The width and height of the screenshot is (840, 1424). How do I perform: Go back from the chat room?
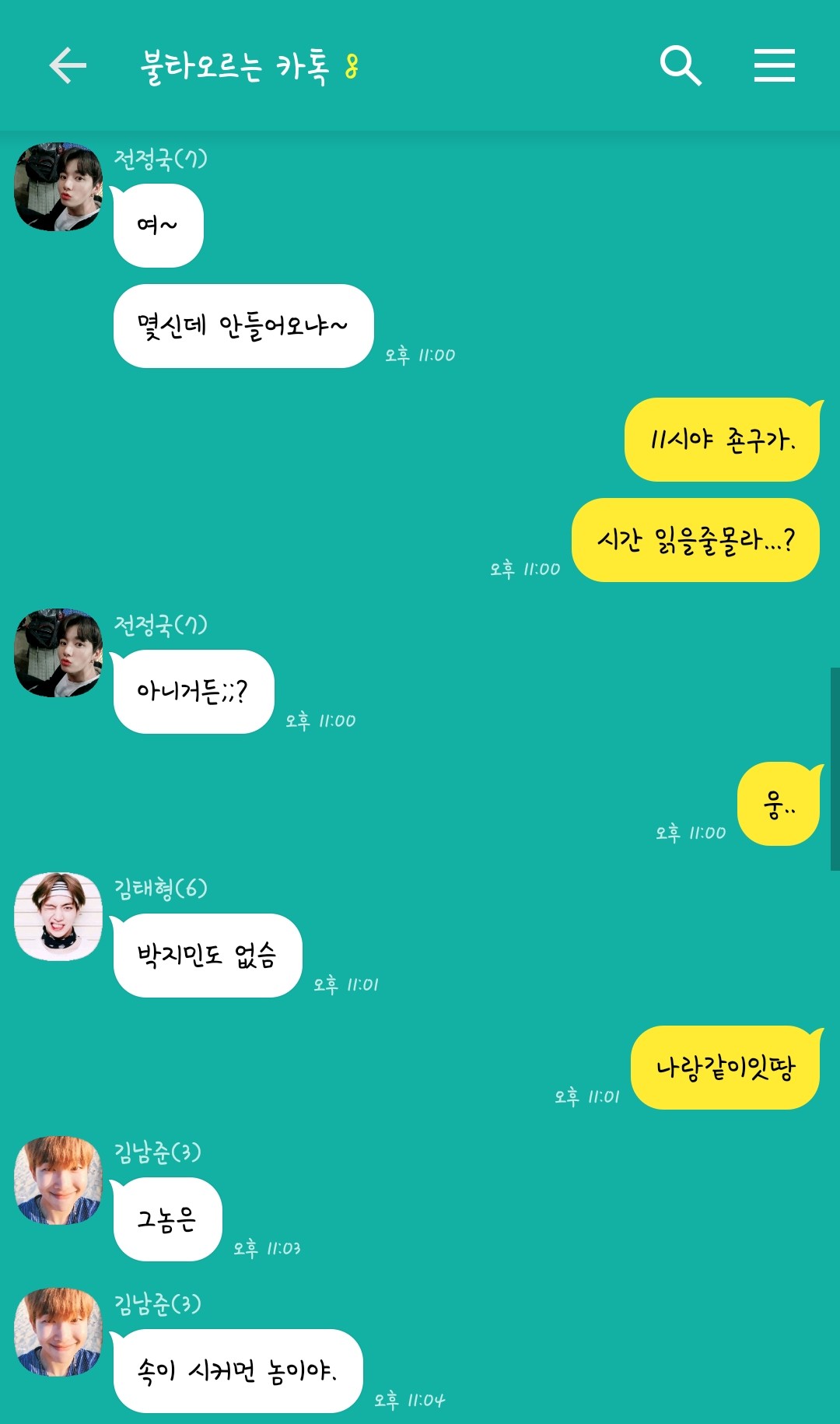(x=68, y=65)
